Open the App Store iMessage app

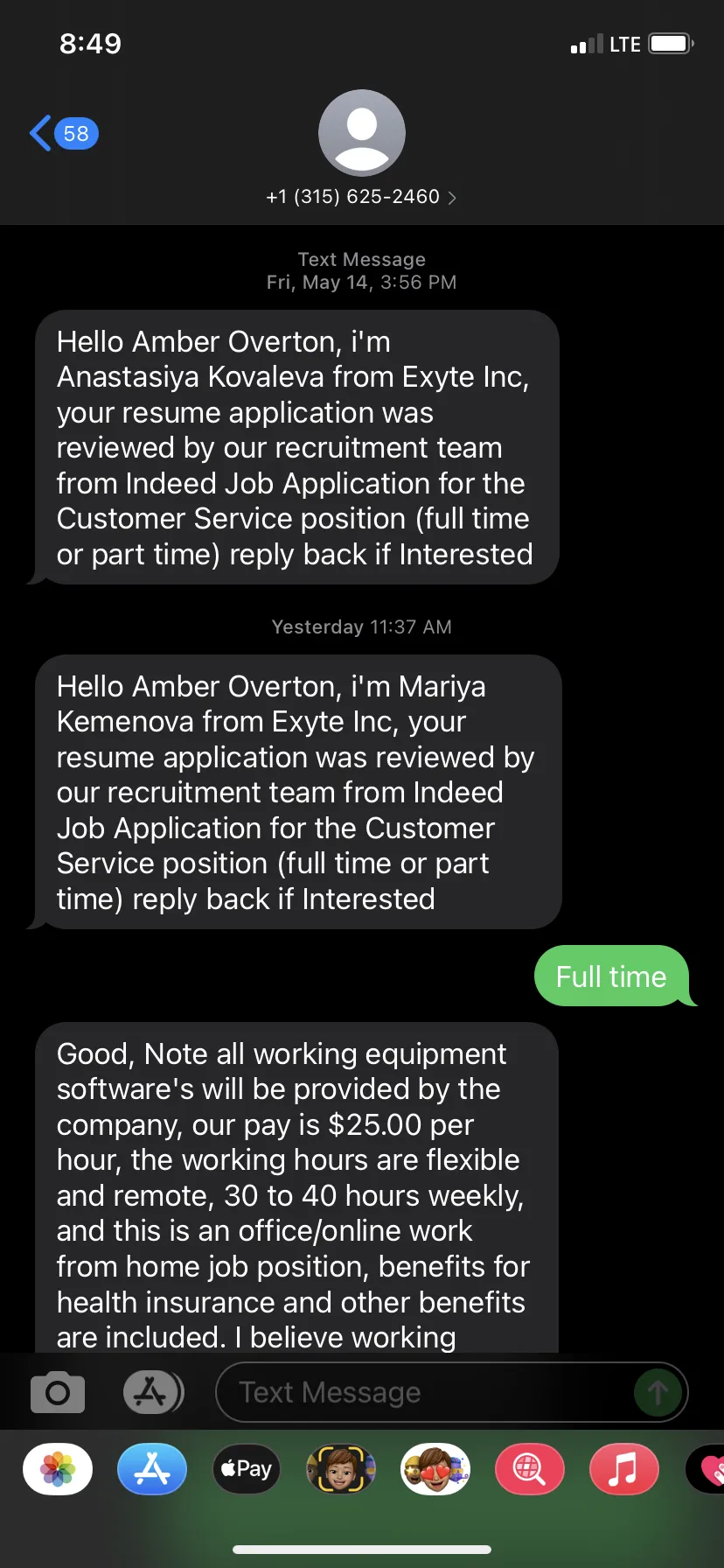tap(152, 1469)
